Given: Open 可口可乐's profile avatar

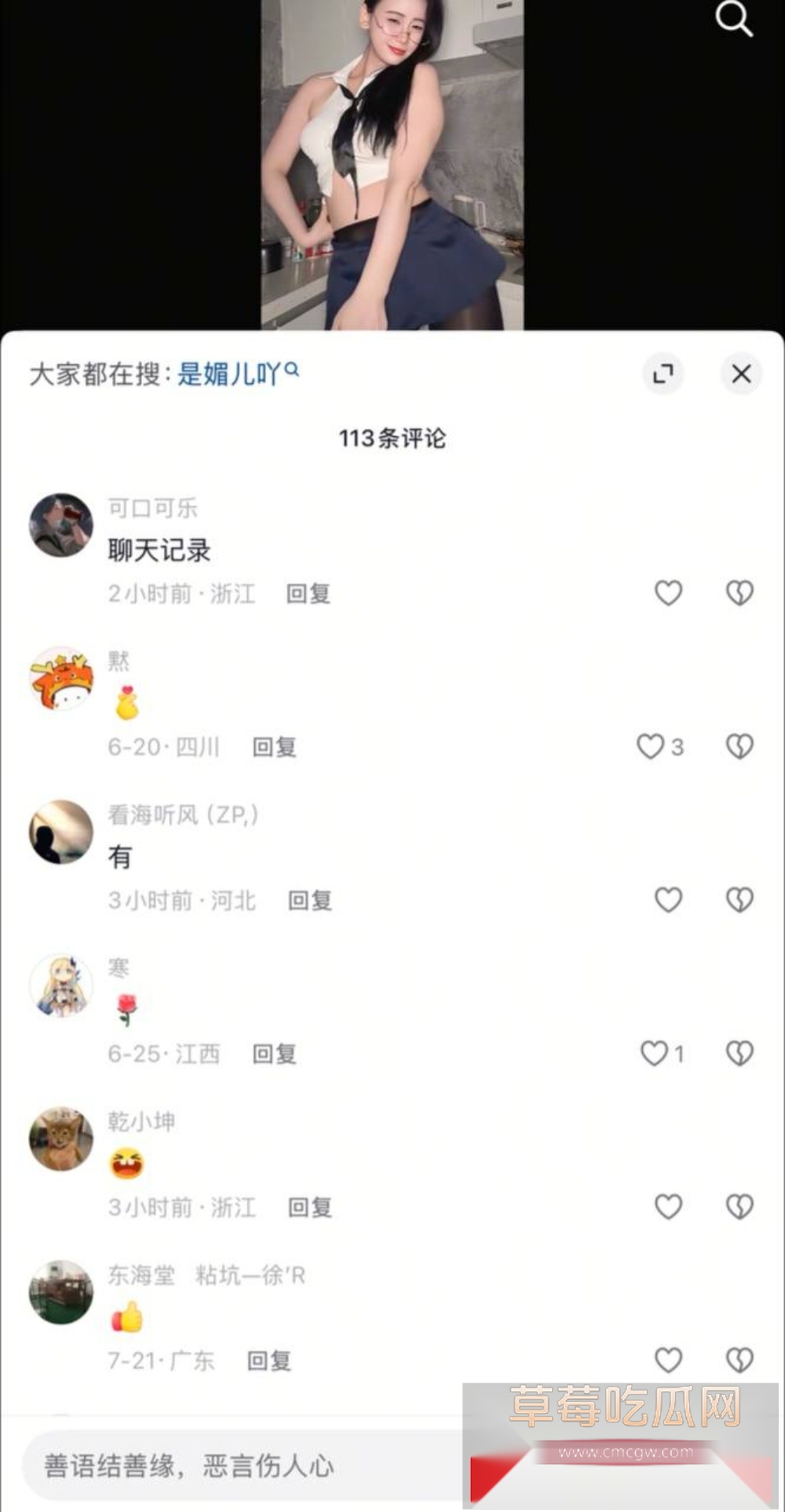Looking at the screenshot, I should pyautogui.click(x=61, y=525).
